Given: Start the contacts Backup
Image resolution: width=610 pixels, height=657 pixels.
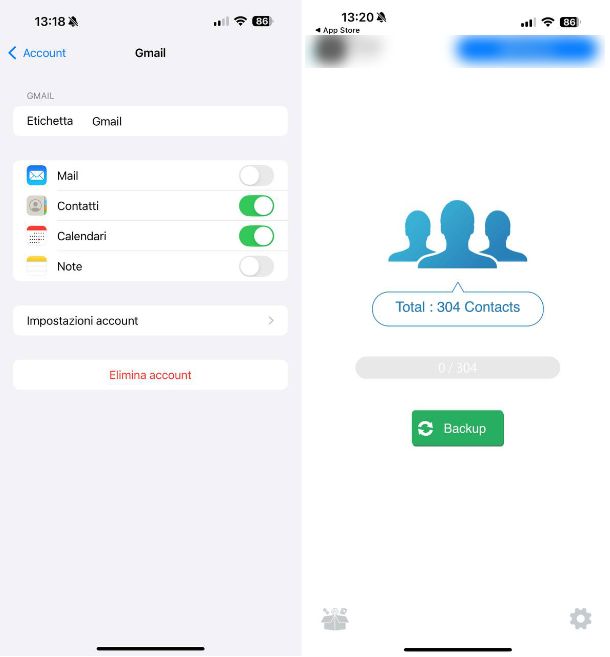Looking at the screenshot, I should click(x=458, y=428).
